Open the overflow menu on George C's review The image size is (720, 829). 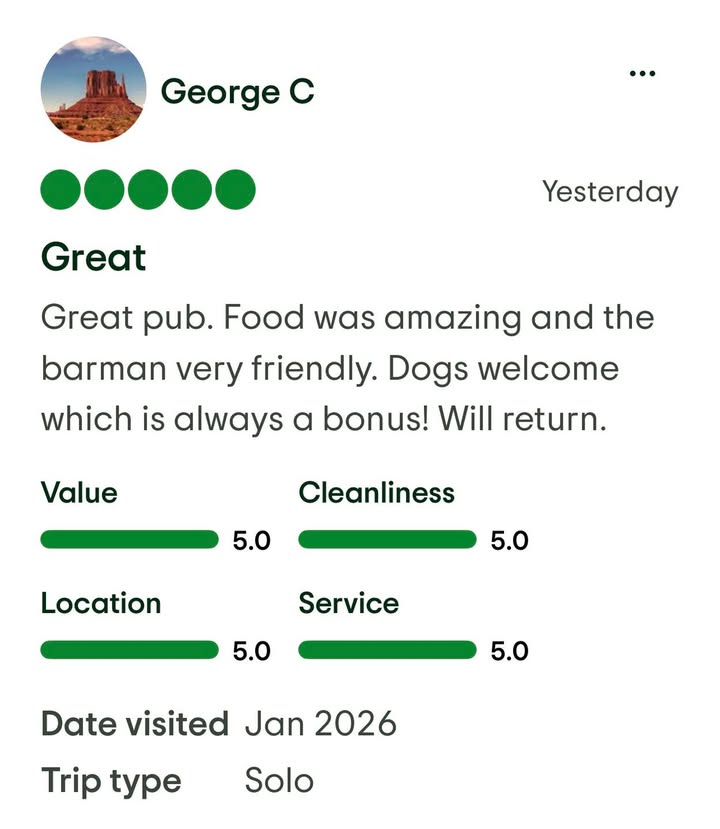coord(641,73)
